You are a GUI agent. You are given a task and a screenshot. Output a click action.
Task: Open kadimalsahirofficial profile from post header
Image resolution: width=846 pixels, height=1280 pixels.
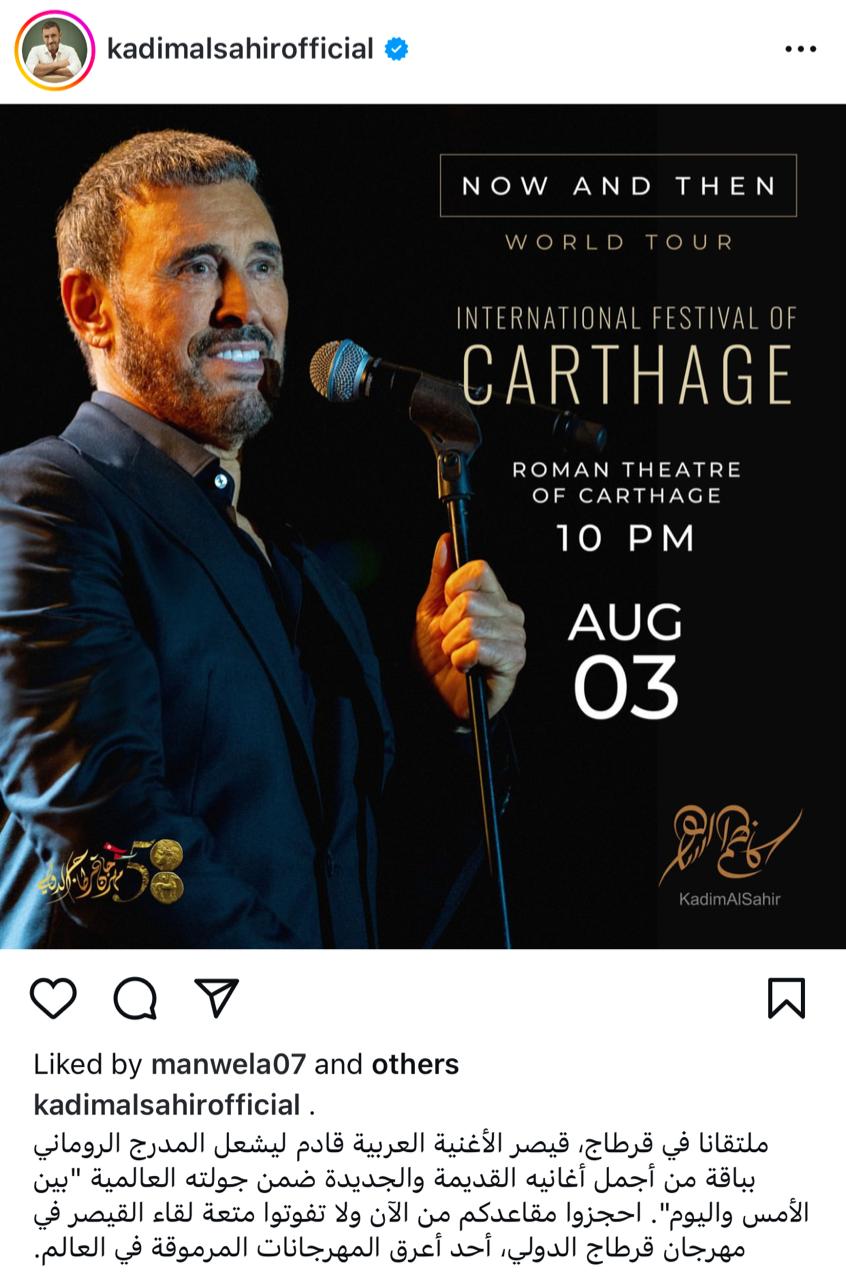click(x=240, y=48)
